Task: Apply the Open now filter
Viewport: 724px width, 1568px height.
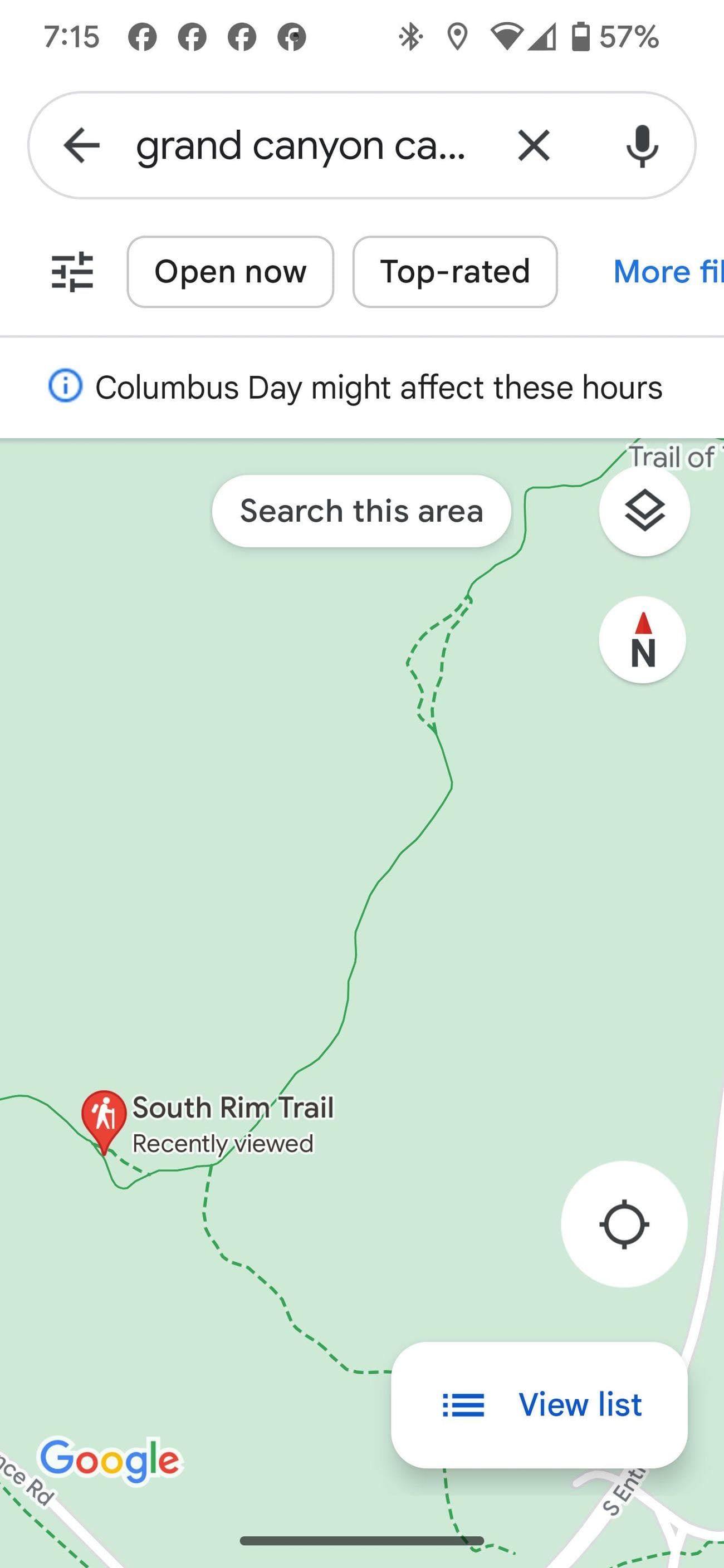Action: 230,272
